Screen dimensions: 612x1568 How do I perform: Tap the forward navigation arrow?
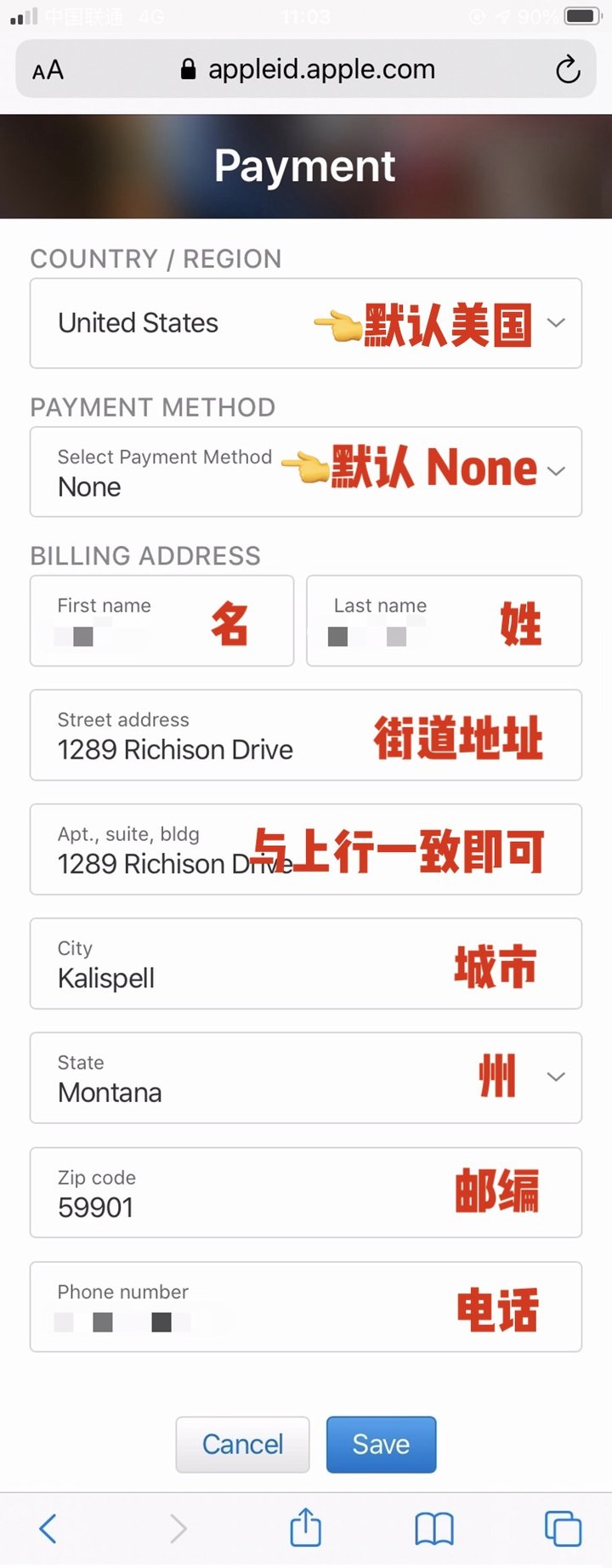point(177,1528)
